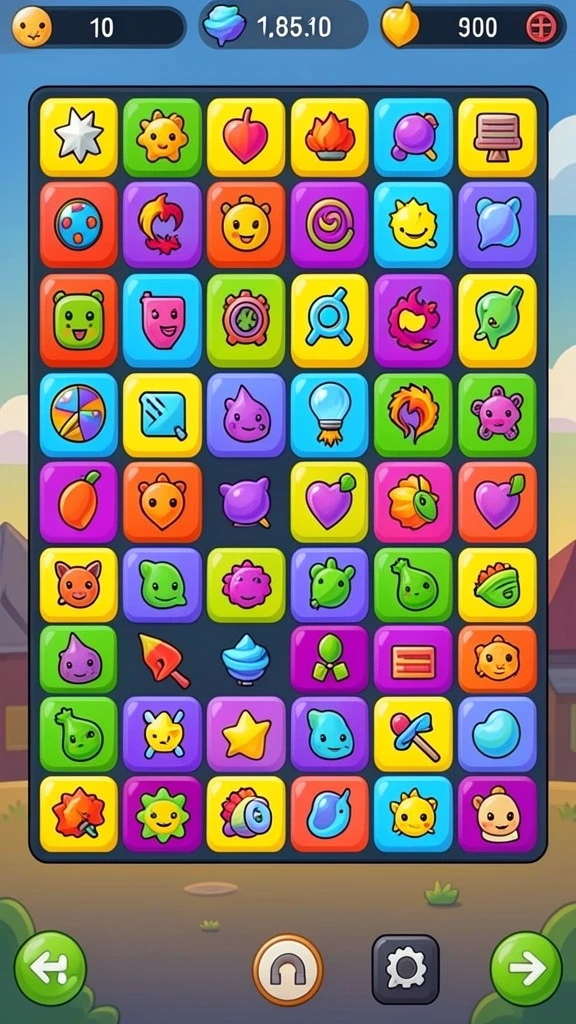Tap the blue cupcake piece
The image size is (576, 1024).
(x=246, y=658)
